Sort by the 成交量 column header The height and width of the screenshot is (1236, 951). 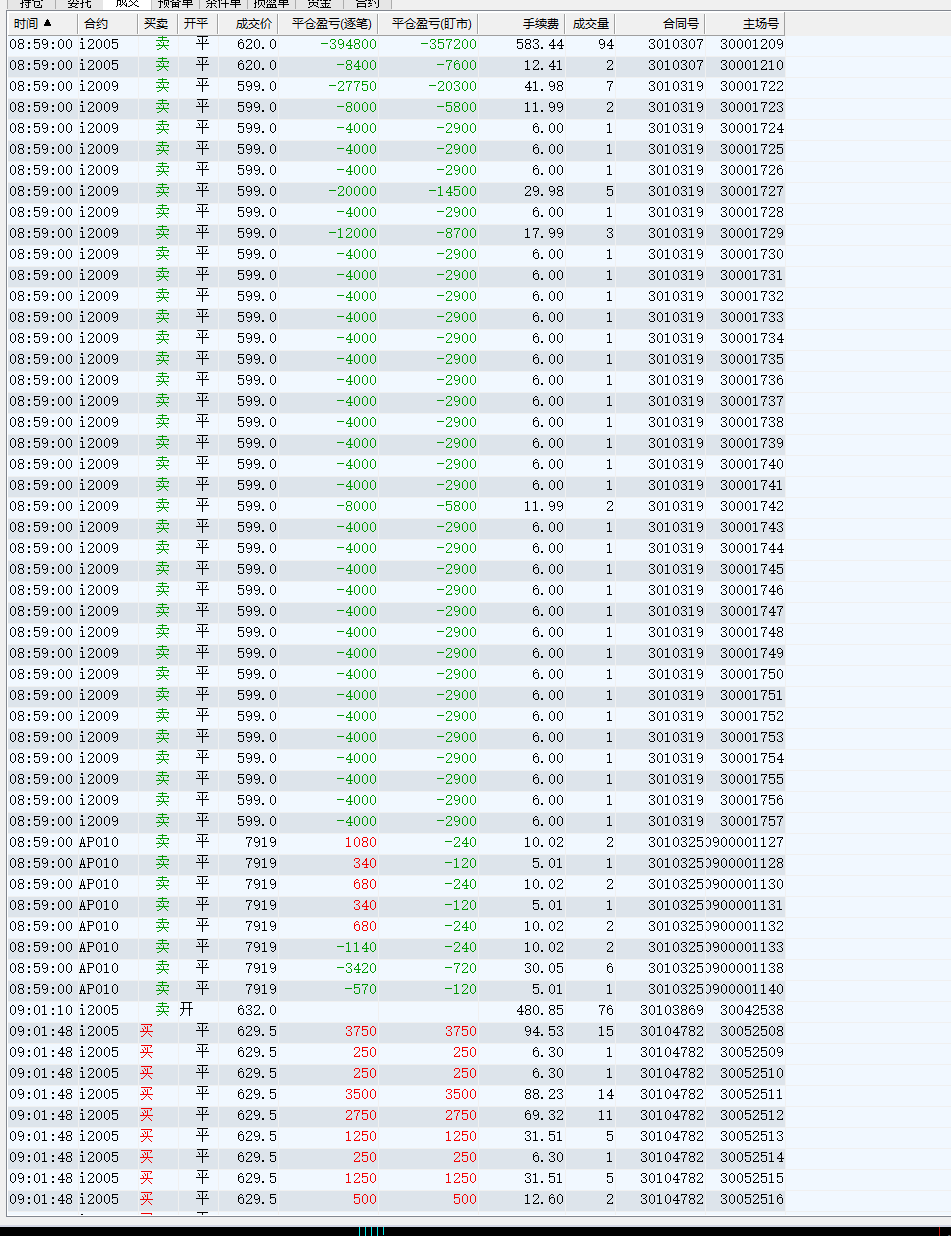pos(589,23)
